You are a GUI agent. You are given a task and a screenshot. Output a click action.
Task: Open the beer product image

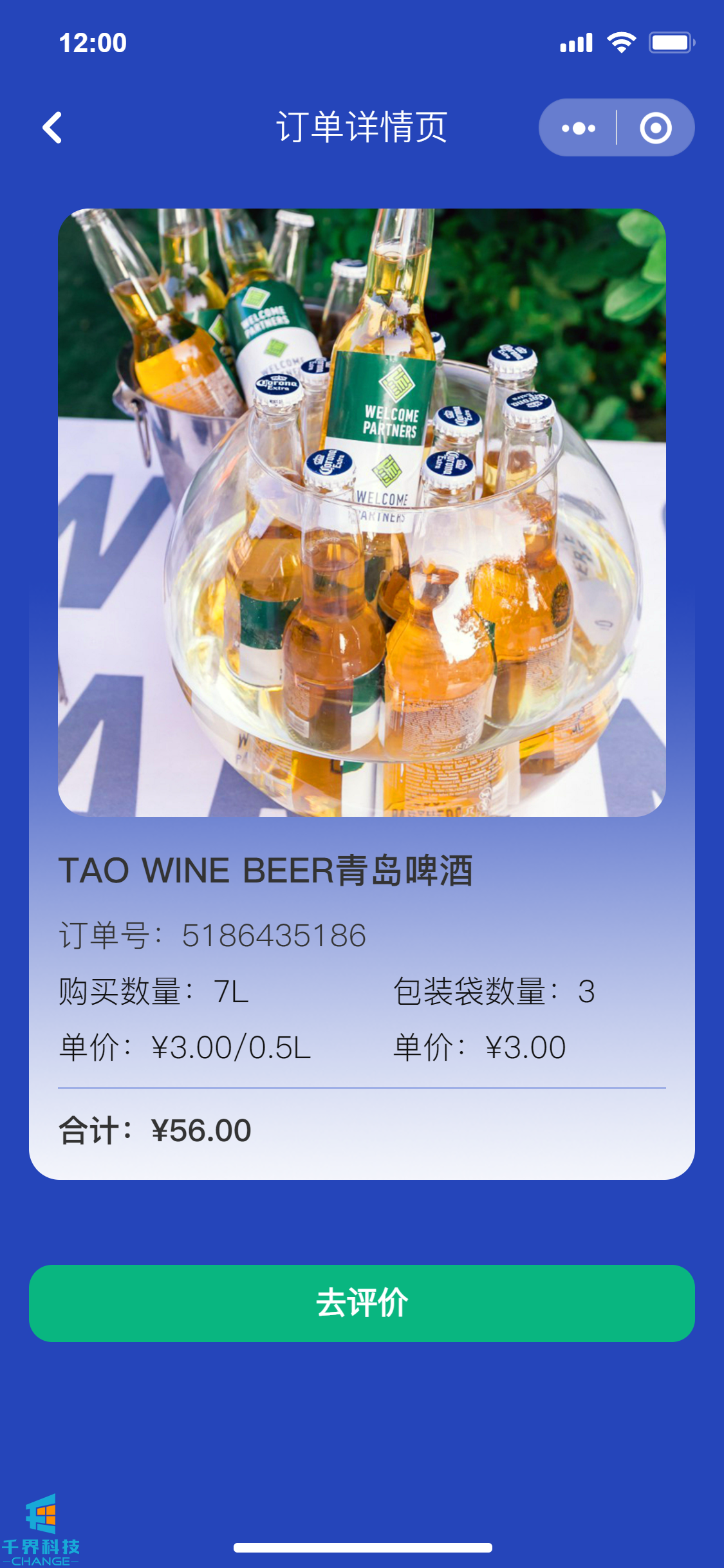(x=362, y=512)
